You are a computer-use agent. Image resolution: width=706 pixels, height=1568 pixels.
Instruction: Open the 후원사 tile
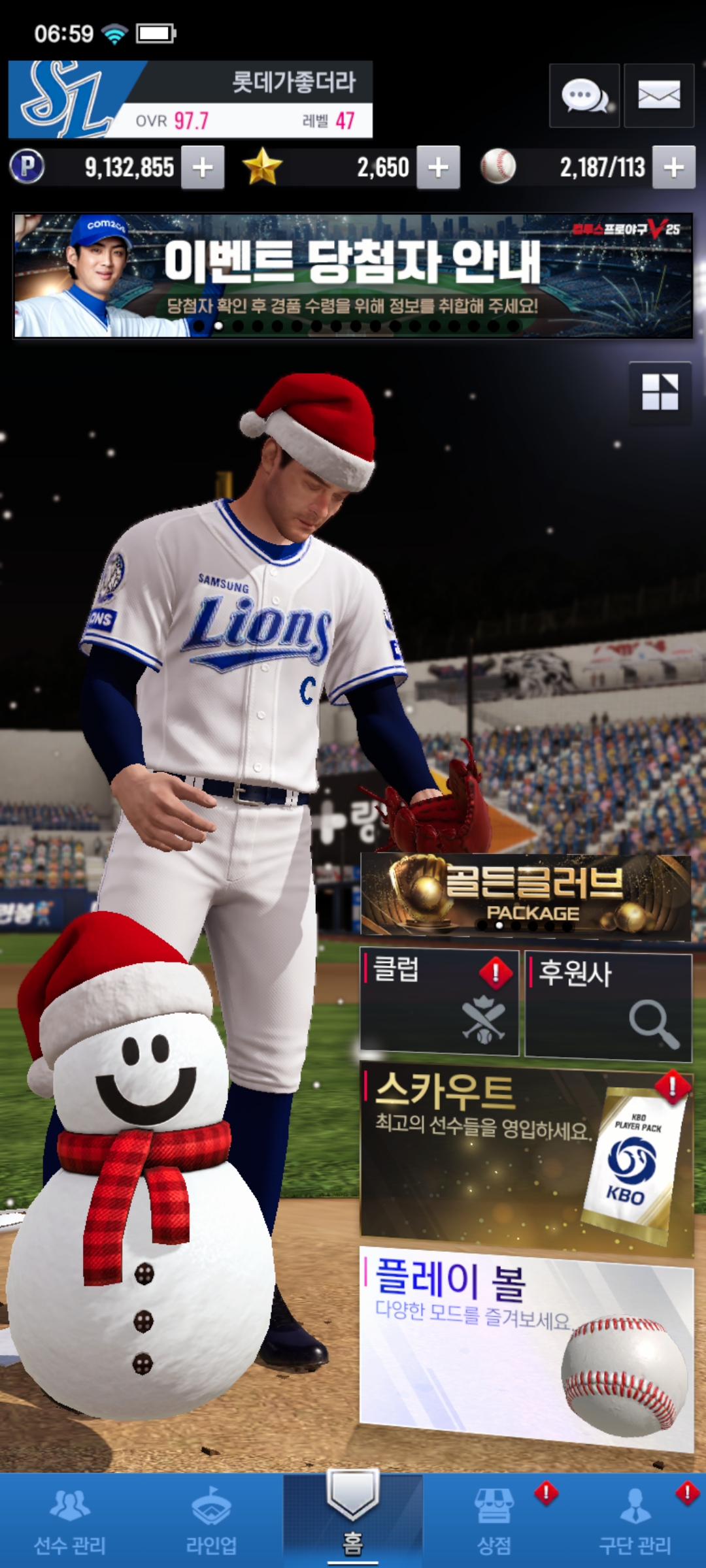(x=608, y=1005)
